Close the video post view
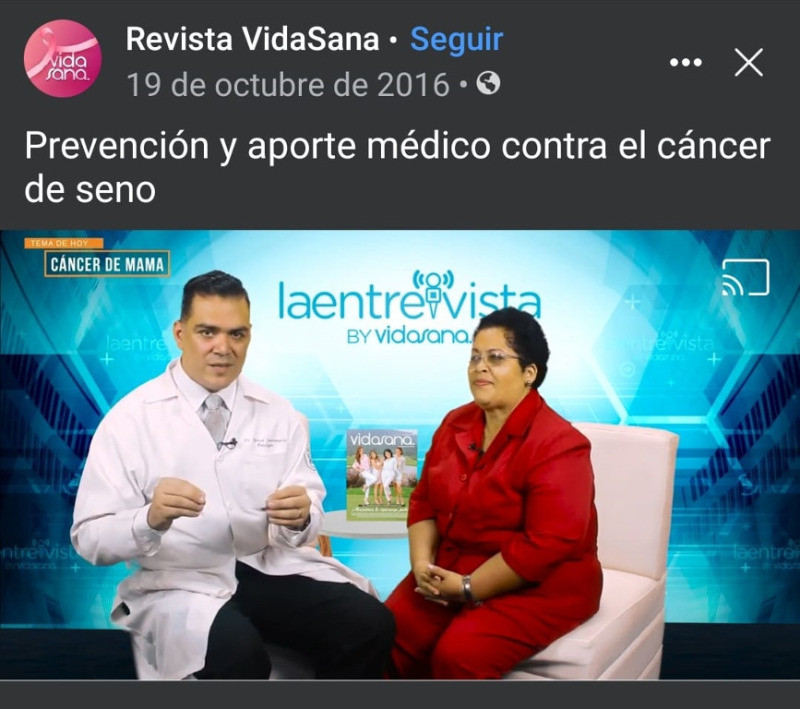The width and height of the screenshot is (800, 709). click(x=748, y=63)
